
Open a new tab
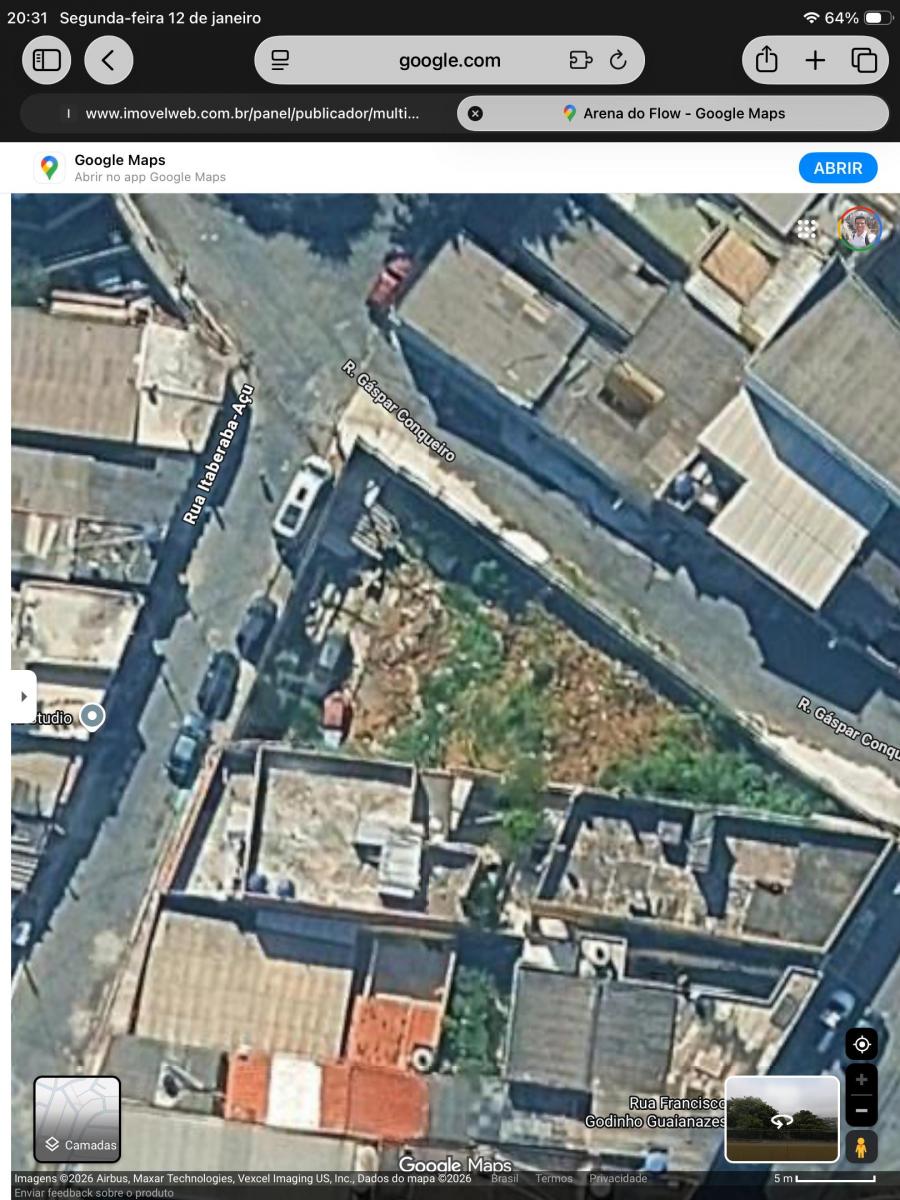815,60
